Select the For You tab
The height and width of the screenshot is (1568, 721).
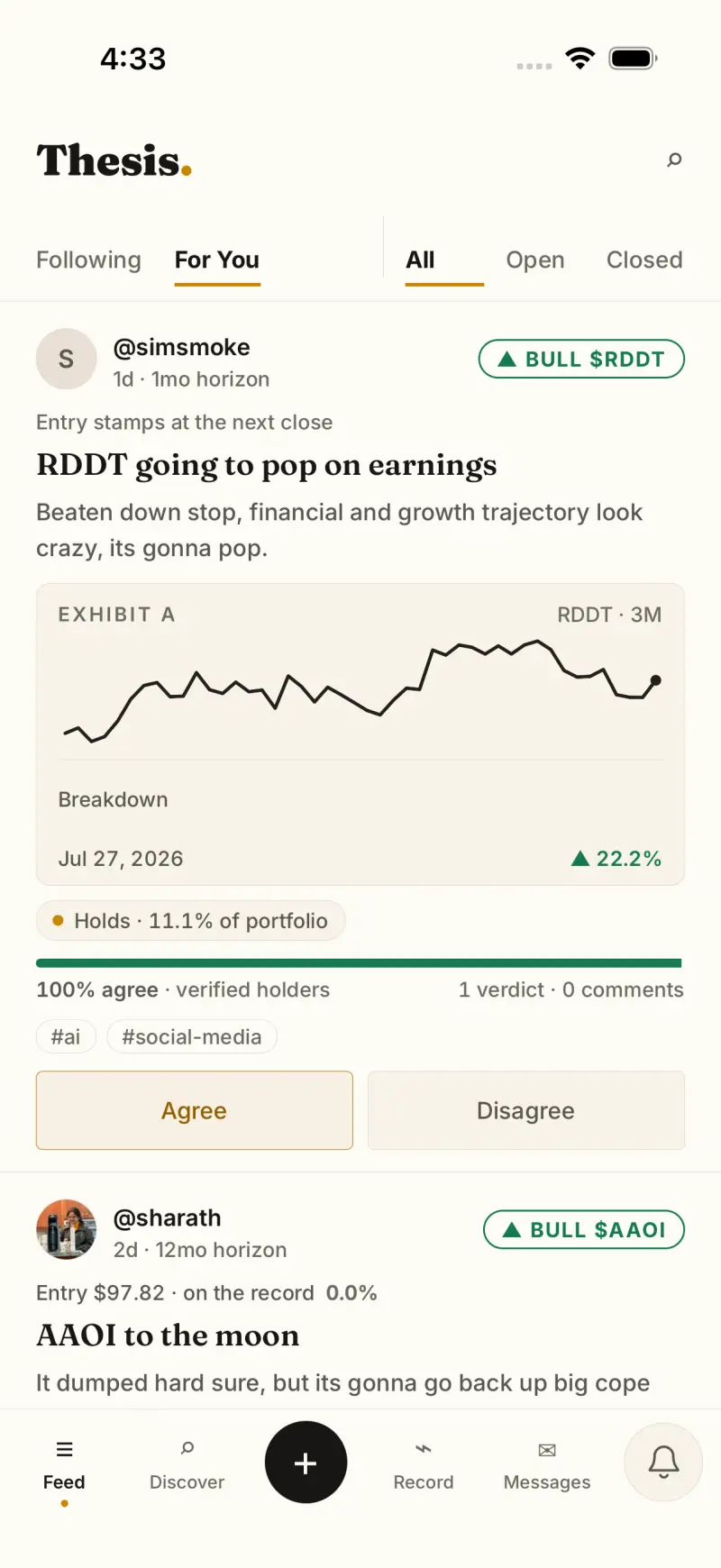click(x=217, y=260)
